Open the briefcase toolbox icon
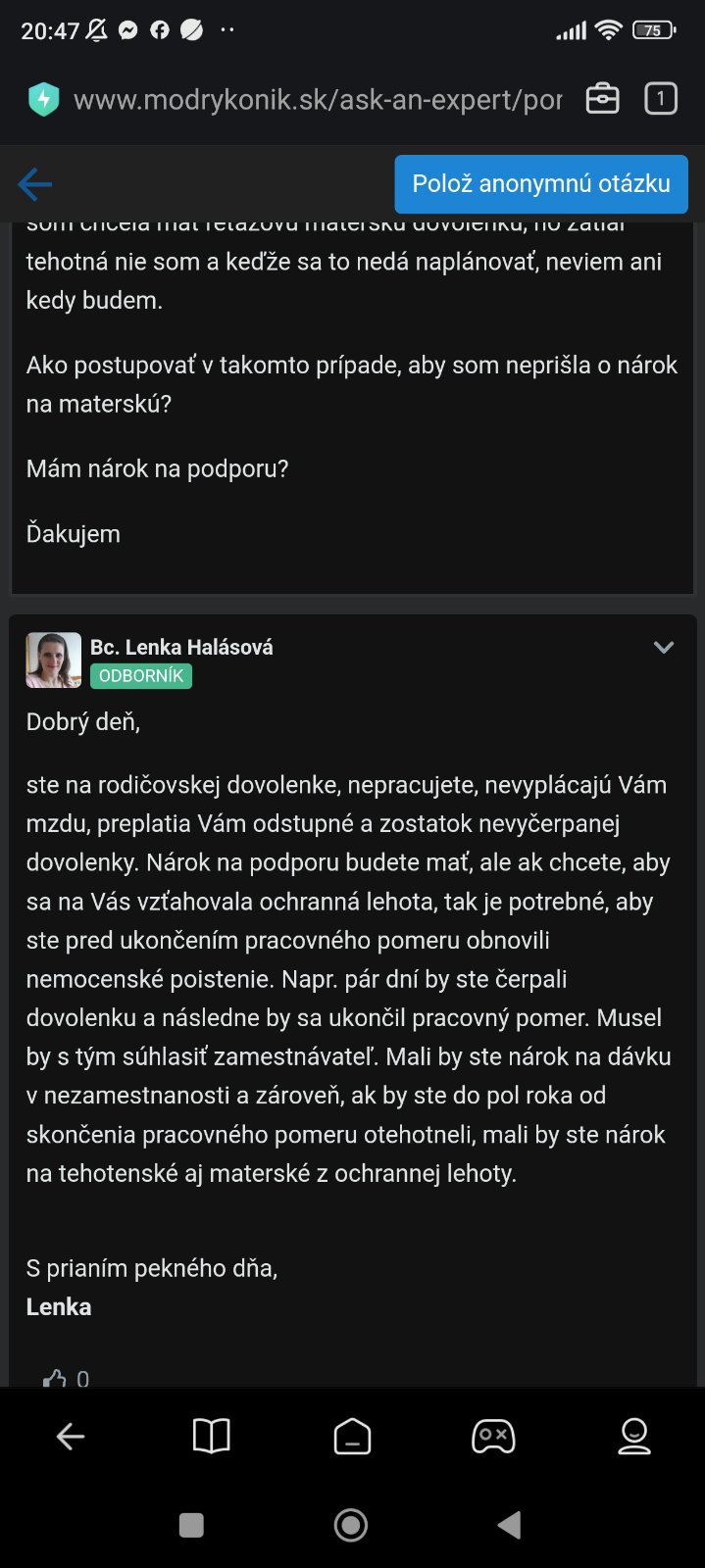Image resolution: width=705 pixels, height=1568 pixels. click(x=602, y=99)
